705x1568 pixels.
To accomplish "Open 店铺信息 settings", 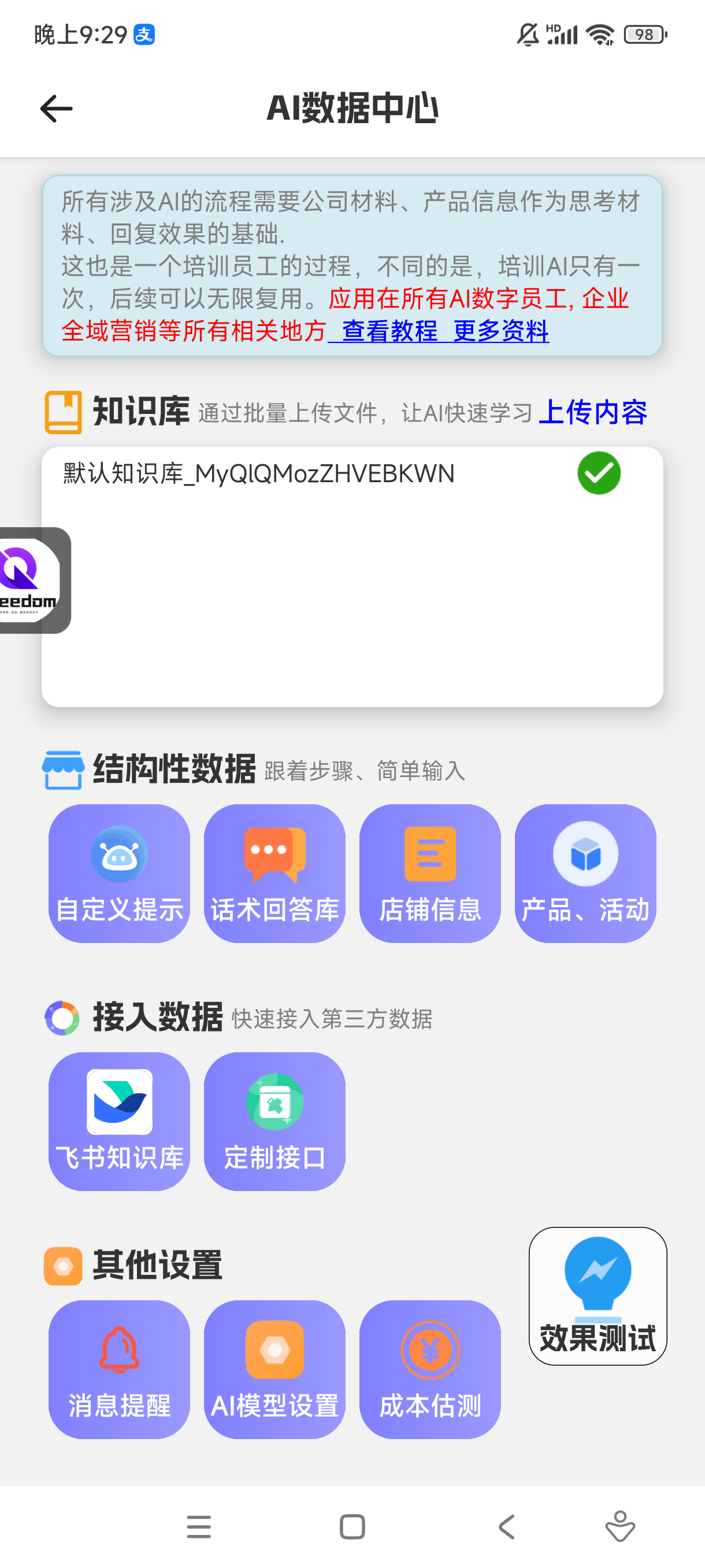I will coord(429,873).
